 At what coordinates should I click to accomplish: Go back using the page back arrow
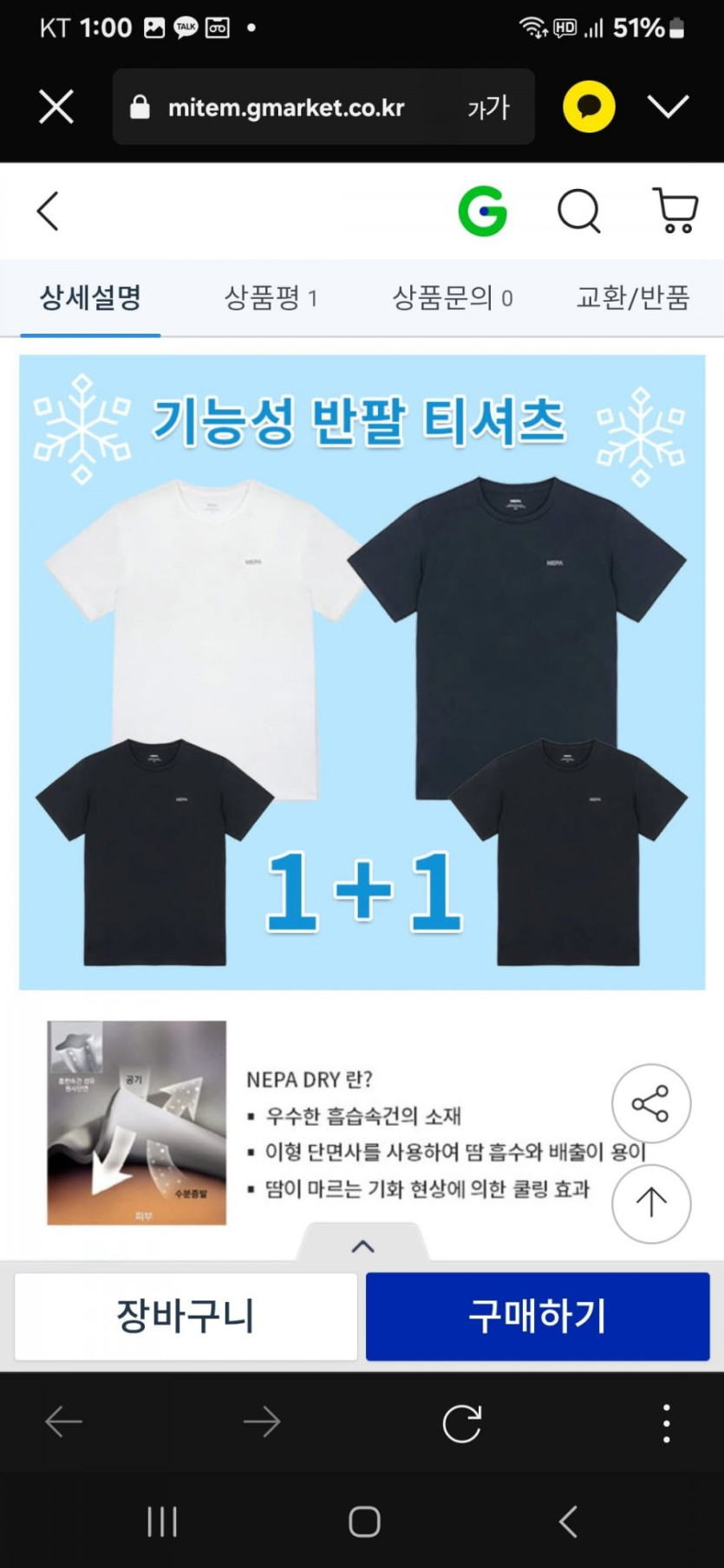[48, 211]
